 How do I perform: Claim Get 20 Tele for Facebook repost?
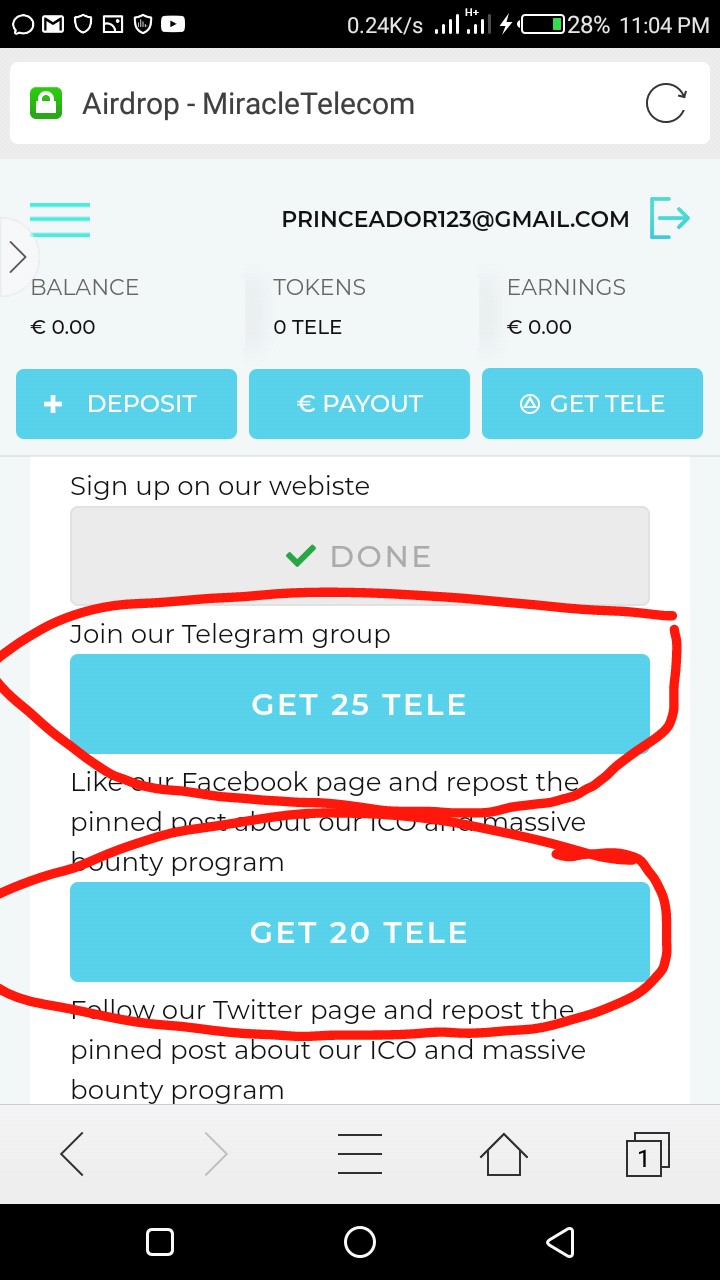pos(359,932)
